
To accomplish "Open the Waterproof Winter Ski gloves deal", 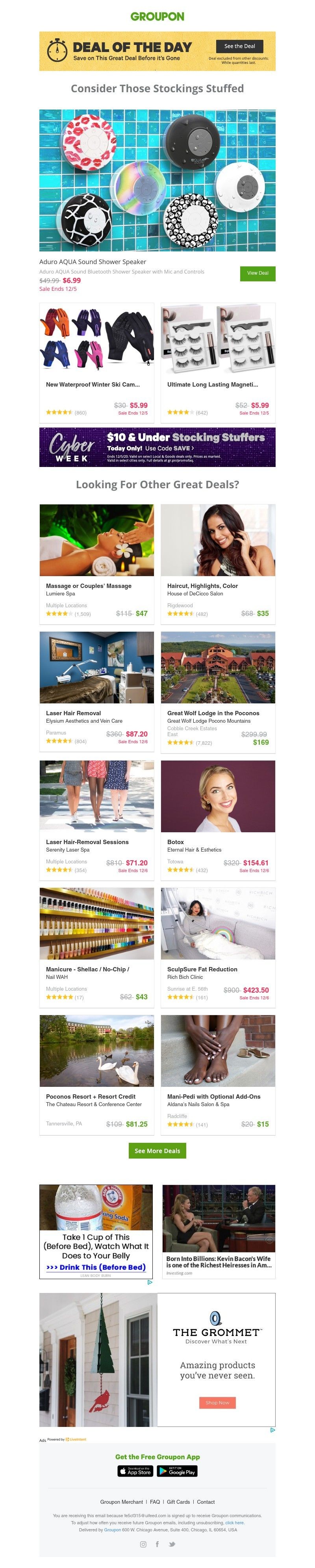I will tap(97, 362).
